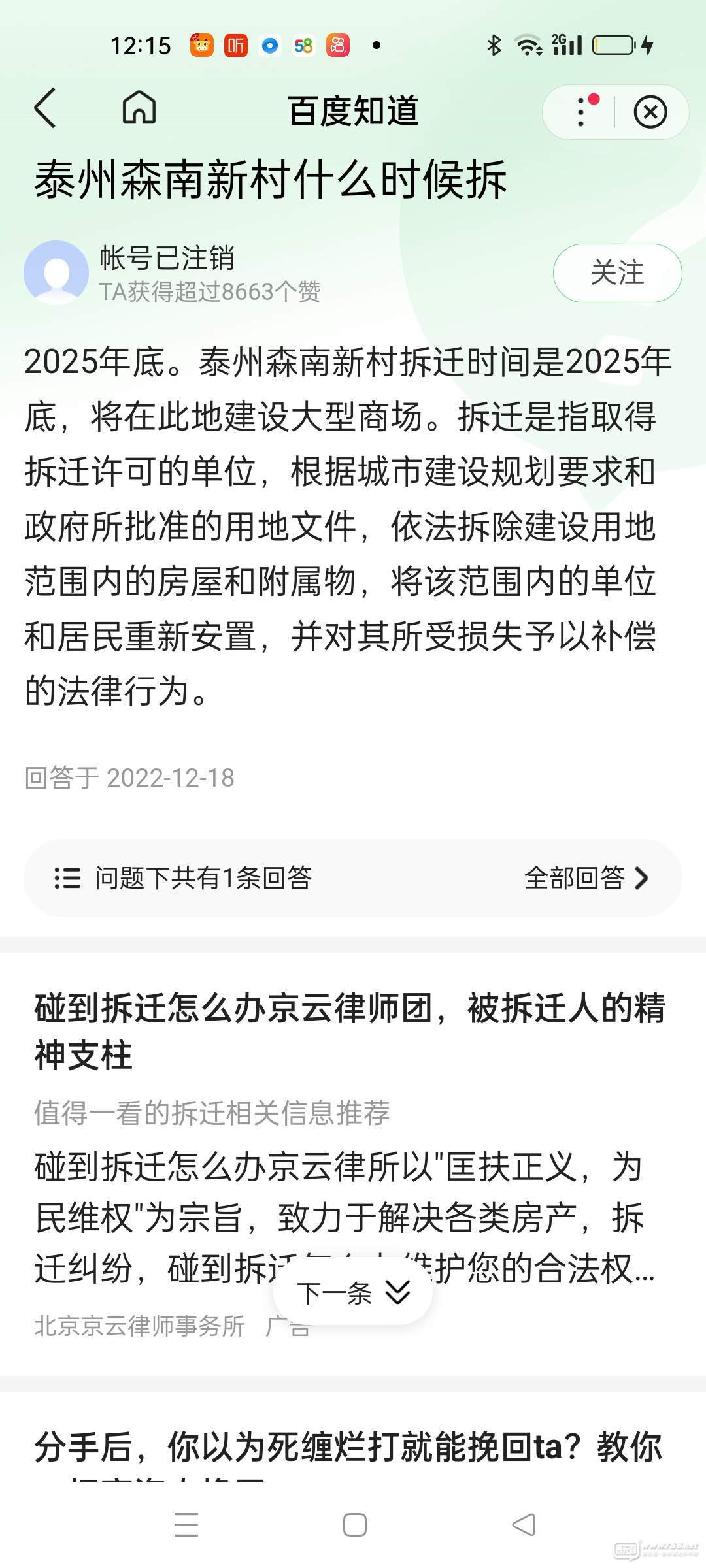Tap the system back triangle button
The image size is (706, 1568).
click(523, 1525)
